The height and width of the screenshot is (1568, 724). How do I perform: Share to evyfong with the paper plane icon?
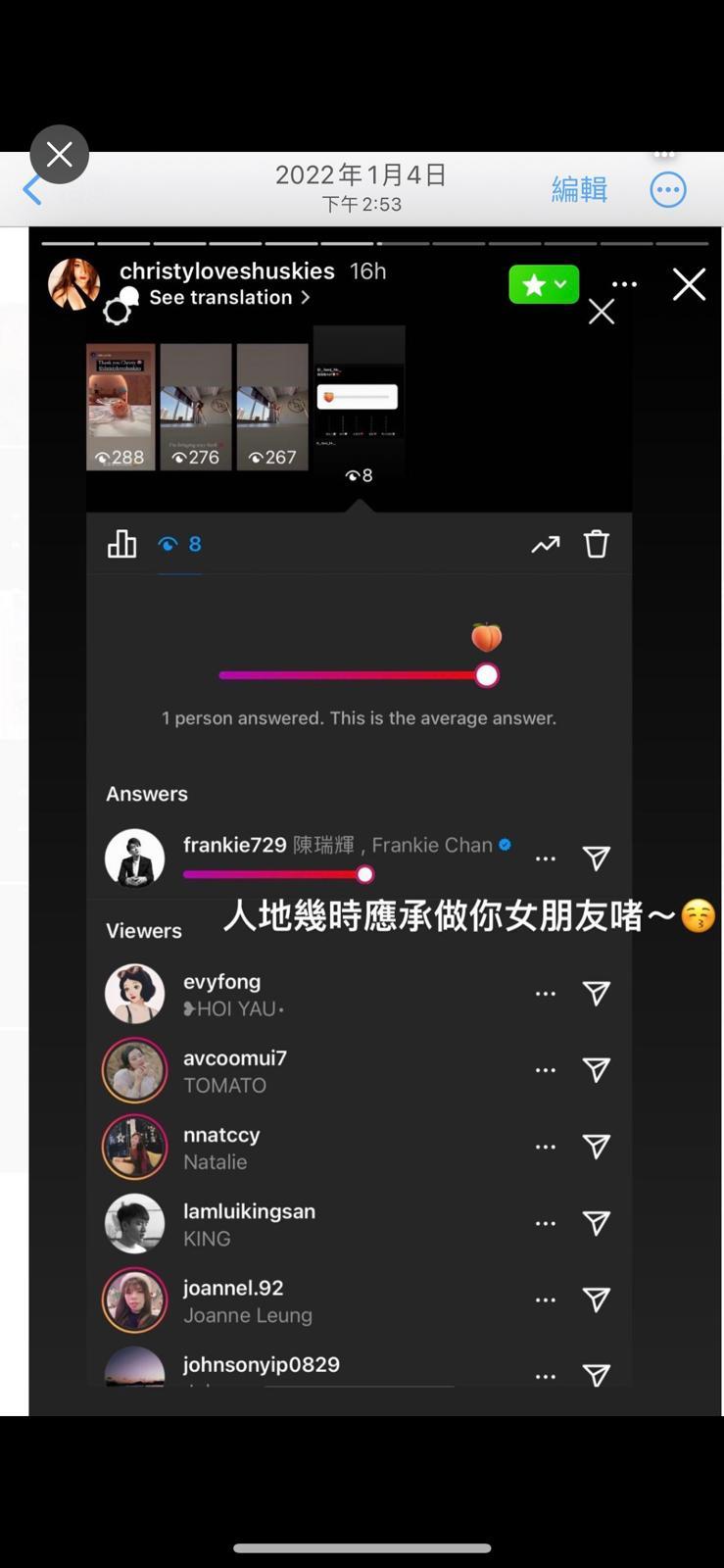click(x=597, y=993)
